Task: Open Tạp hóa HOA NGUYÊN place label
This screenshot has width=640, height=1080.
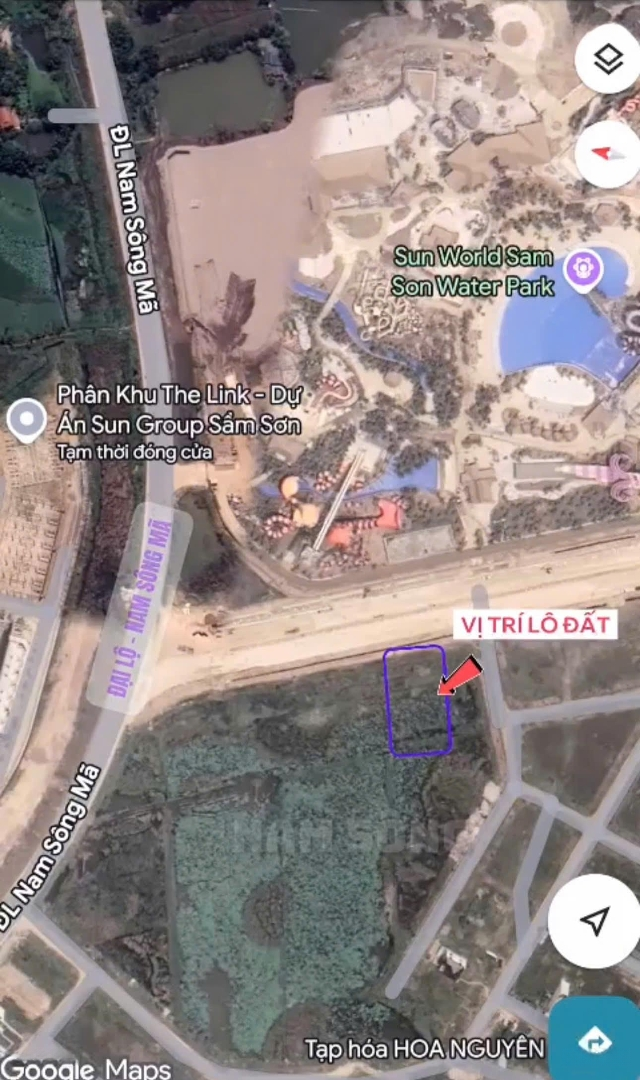Action: tap(424, 1049)
